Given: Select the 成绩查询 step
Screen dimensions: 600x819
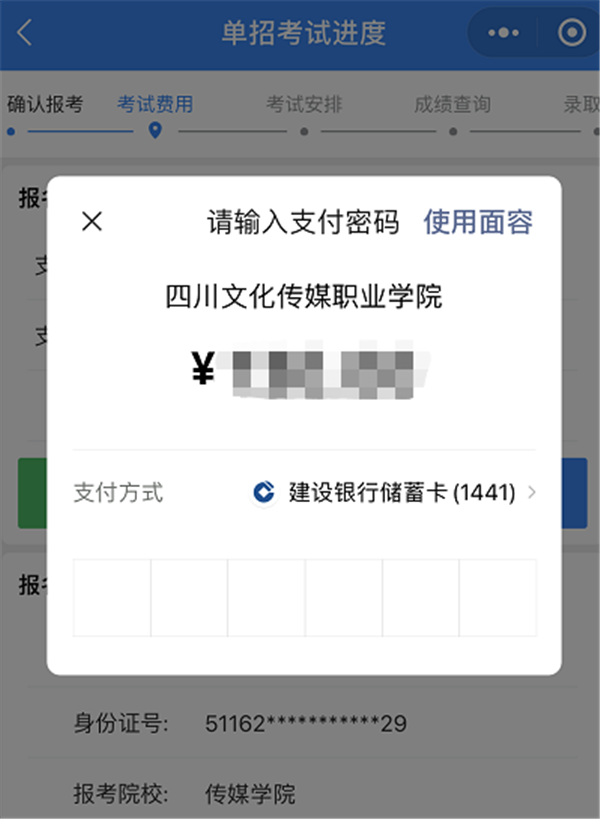Looking at the screenshot, I should [x=452, y=105].
